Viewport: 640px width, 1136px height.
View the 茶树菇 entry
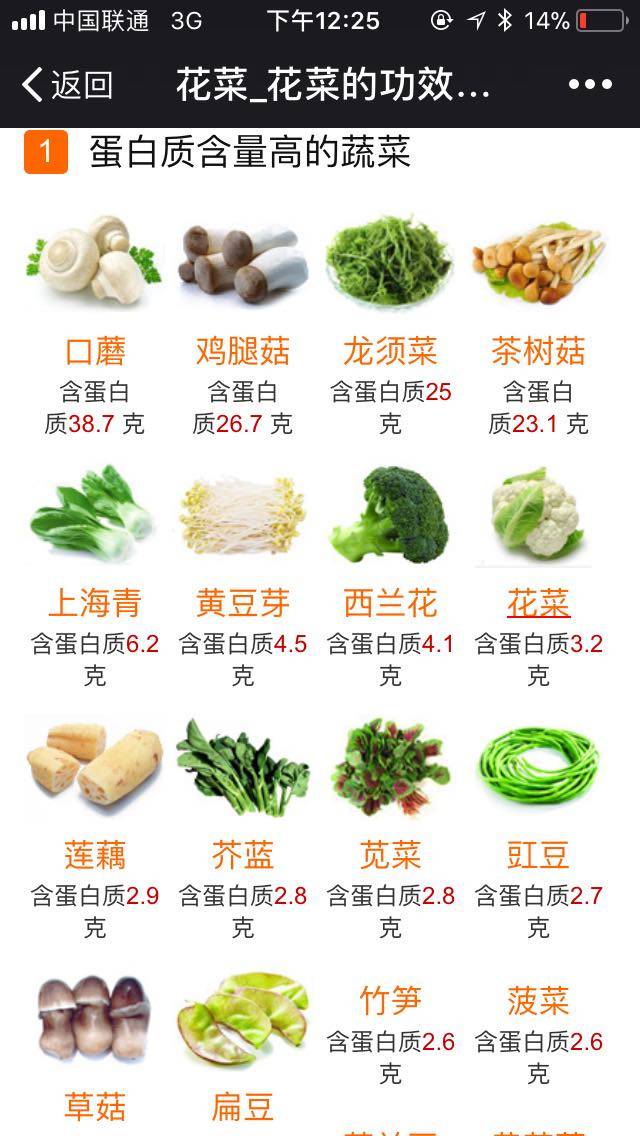pyautogui.click(x=538, y=352)
